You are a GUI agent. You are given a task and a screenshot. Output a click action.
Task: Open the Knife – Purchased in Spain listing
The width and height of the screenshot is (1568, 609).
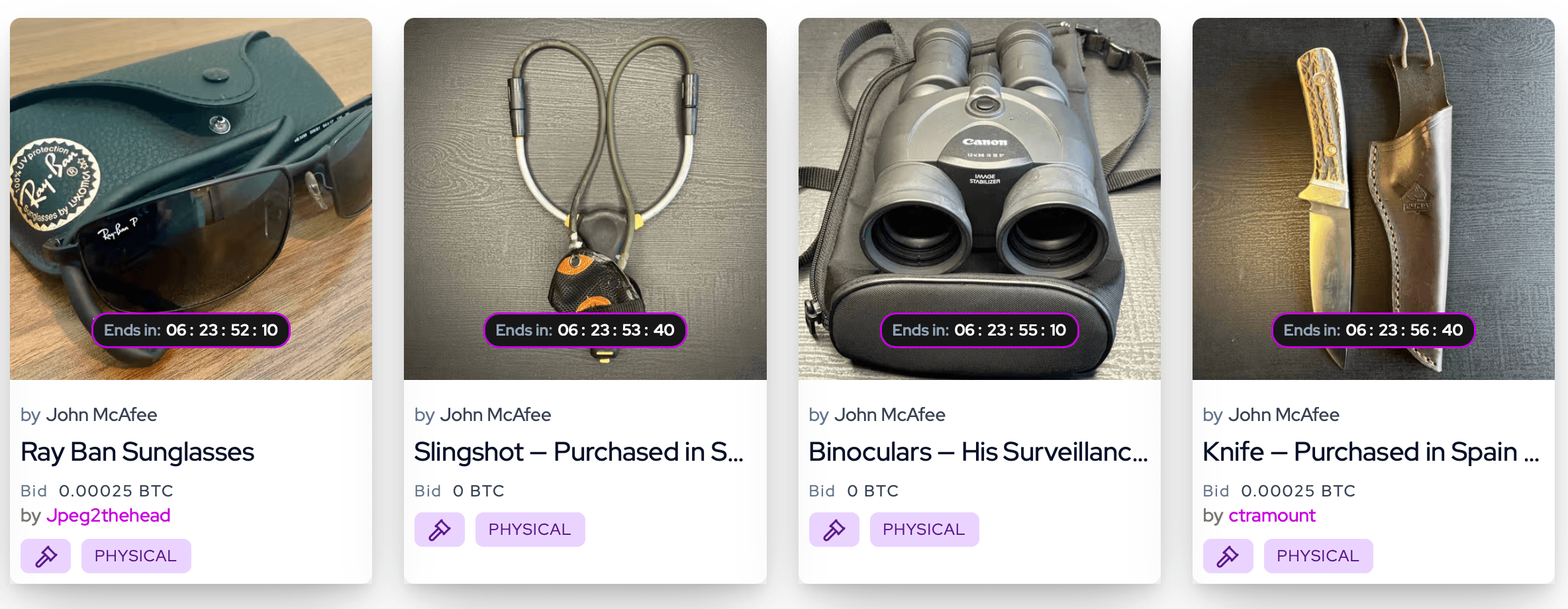tap(1370, 452)
